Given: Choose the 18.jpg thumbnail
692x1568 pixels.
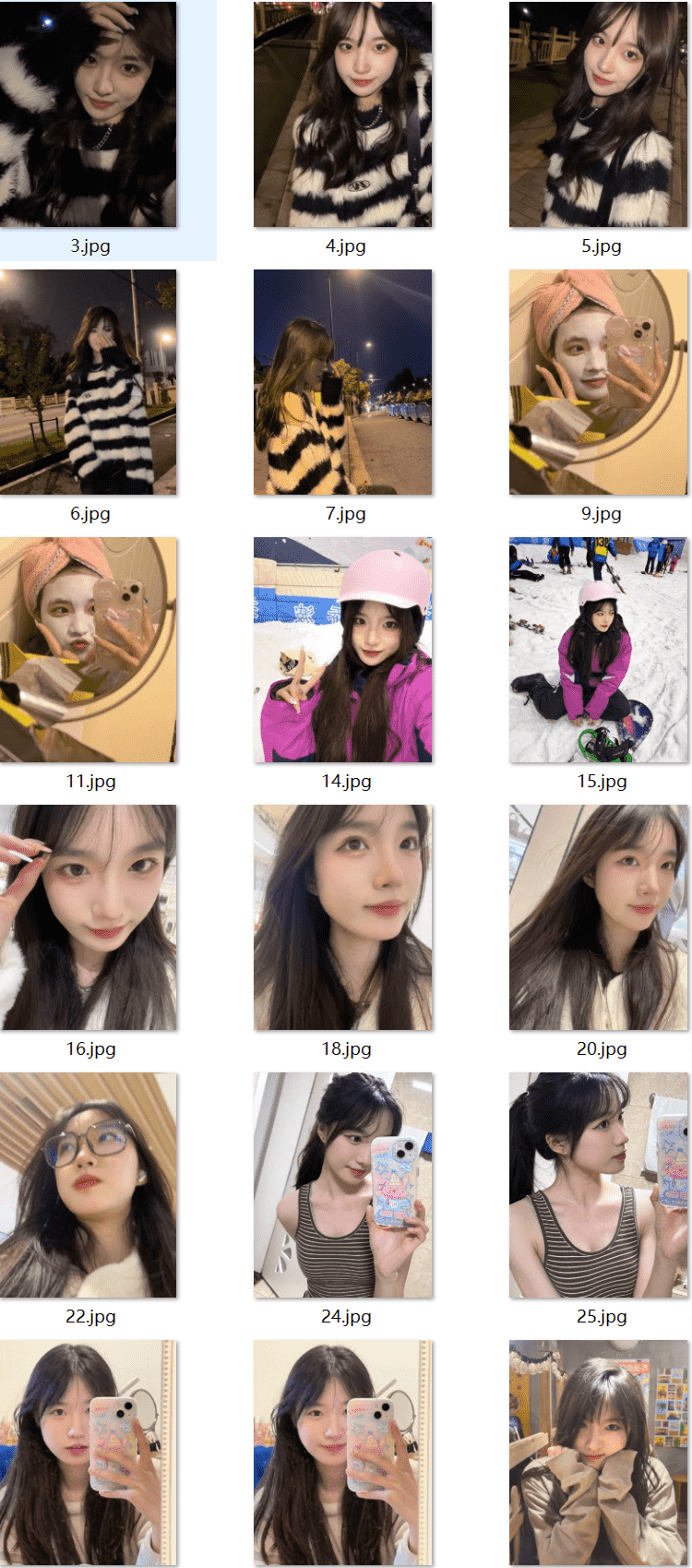Looking at the screenshot, I should pos(343,917).
